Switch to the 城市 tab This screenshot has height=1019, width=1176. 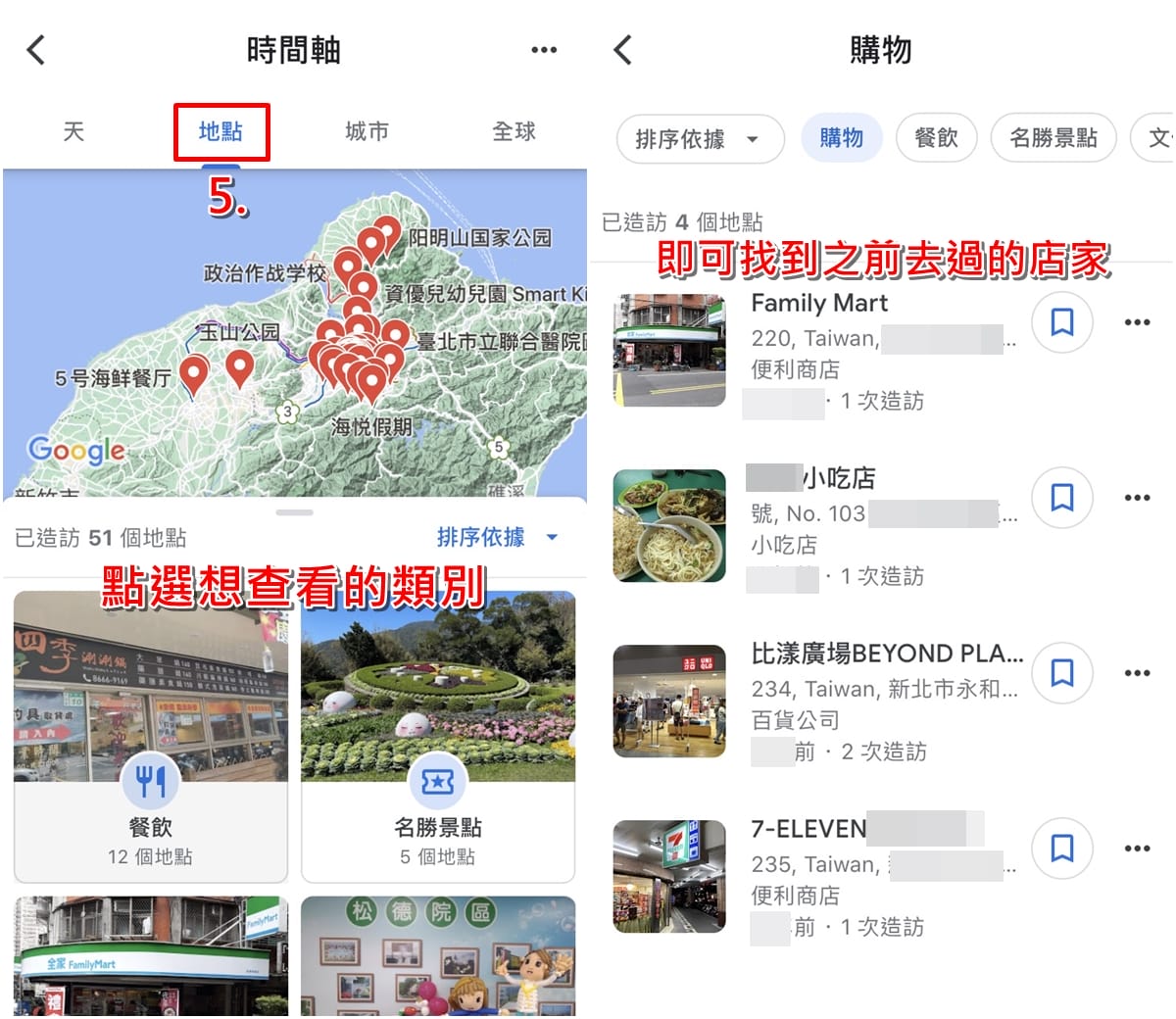coord(367,131)
